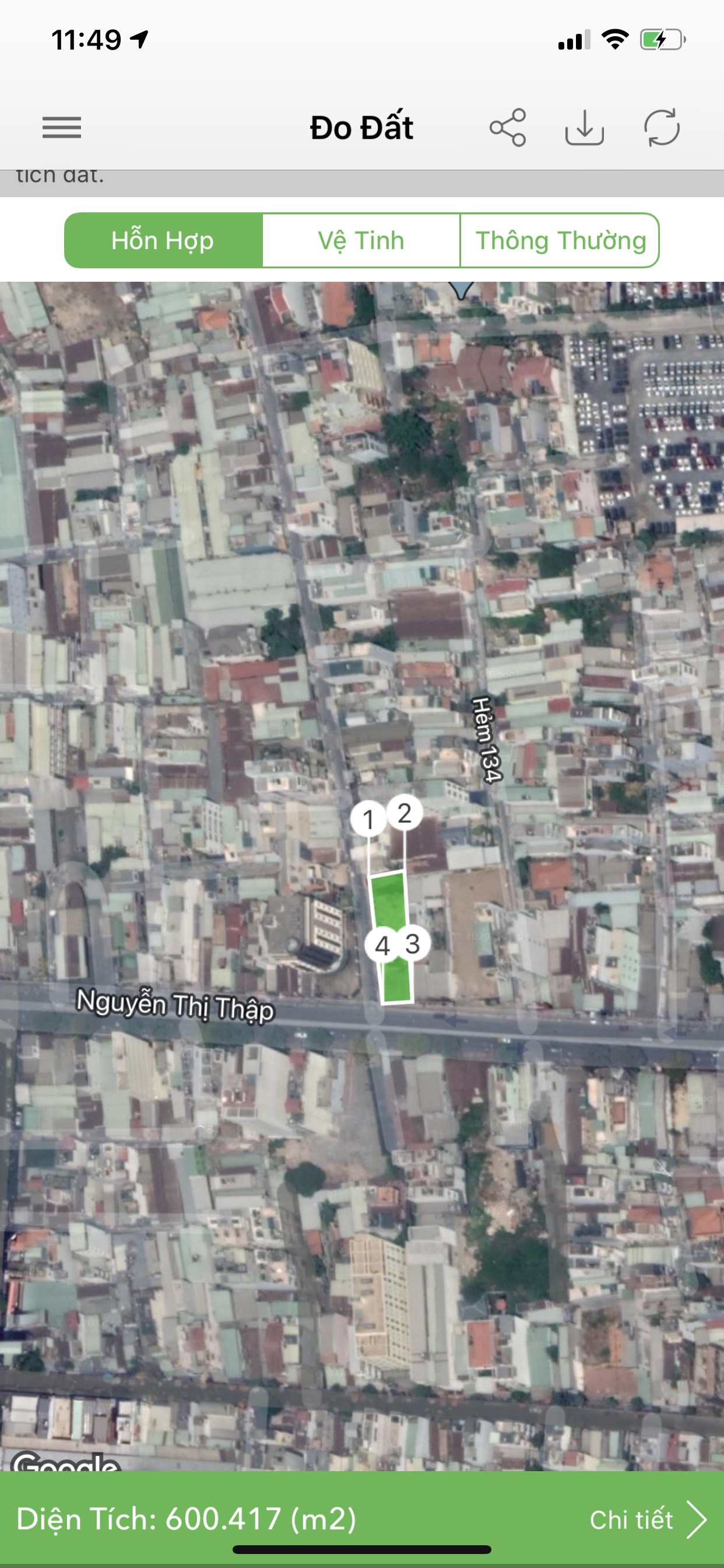Select point marker 3 on the map

[413, 943]
